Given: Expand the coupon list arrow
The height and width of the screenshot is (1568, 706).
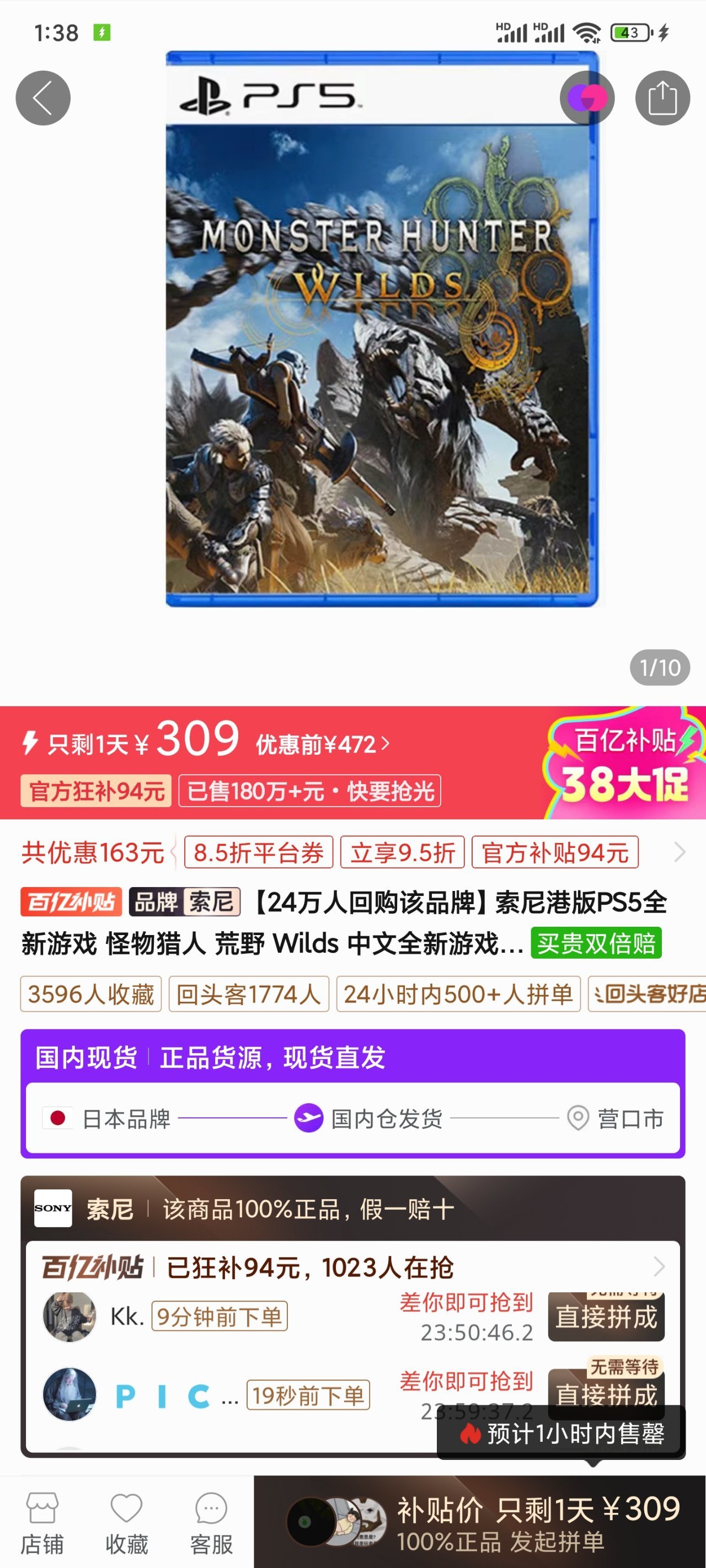Looking at the screenshot, I should 680,852.
